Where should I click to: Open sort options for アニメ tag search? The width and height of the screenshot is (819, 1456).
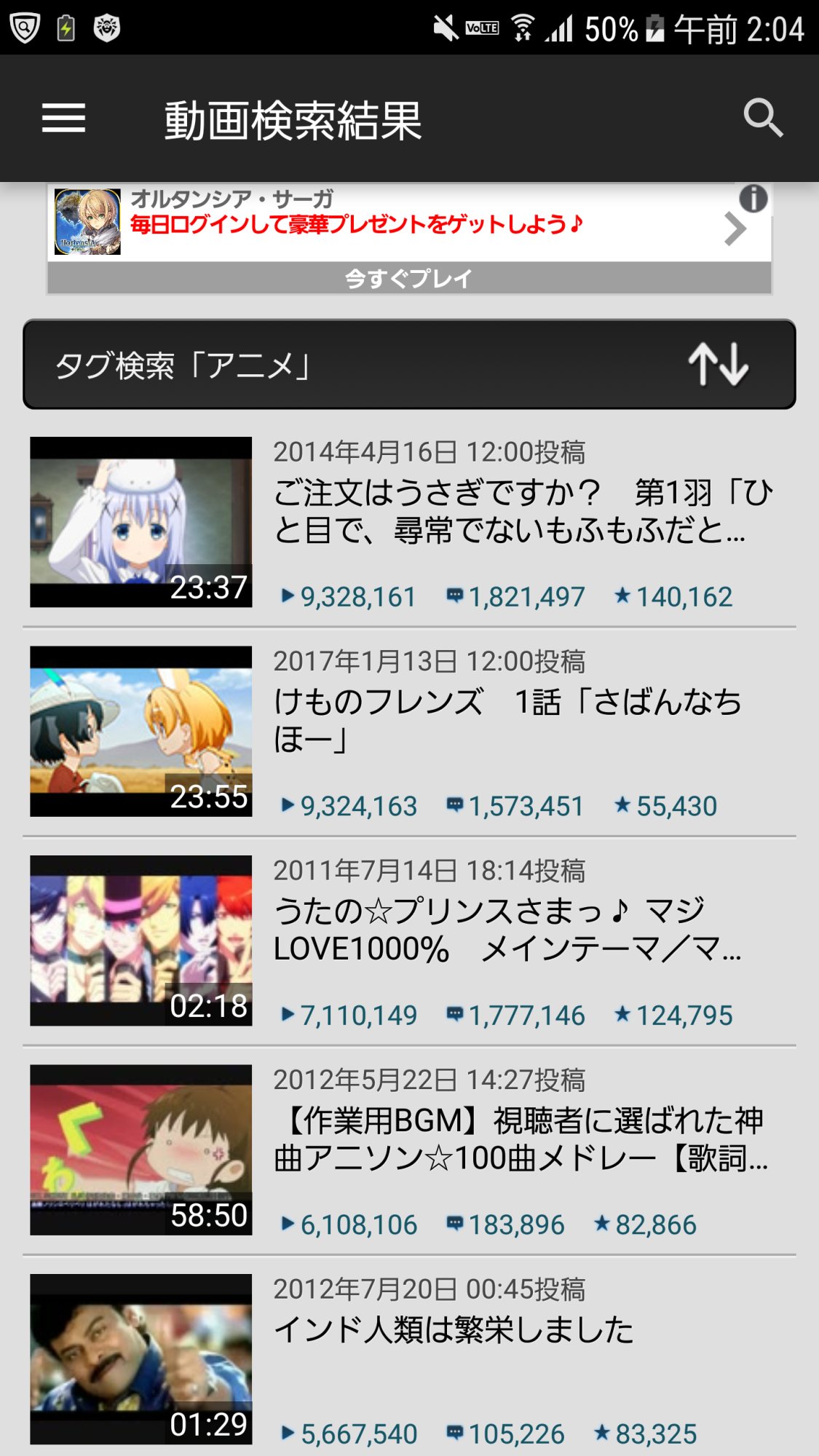pyautogui.click(x=718, y=364)
